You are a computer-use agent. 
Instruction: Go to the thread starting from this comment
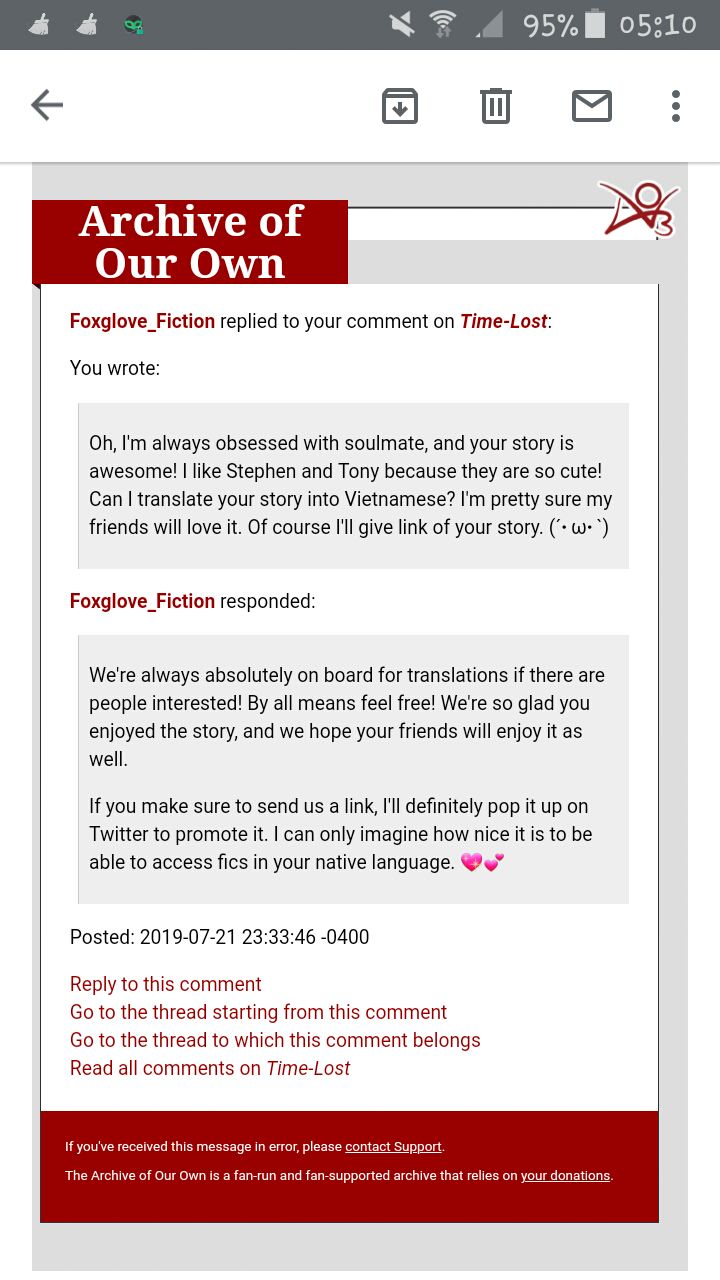point(258,1012)
